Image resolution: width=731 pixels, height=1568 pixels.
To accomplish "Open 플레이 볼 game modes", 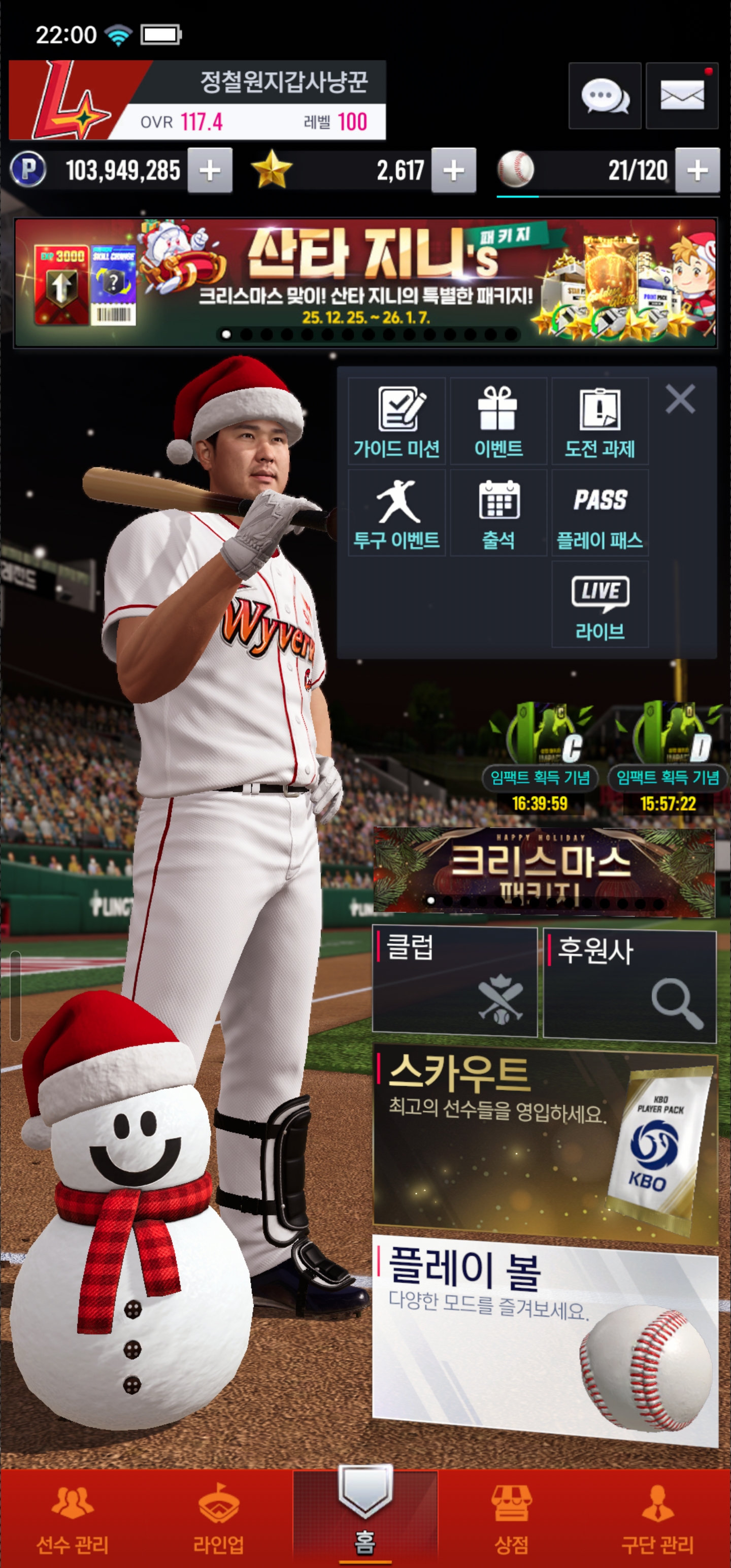I will pos(545,1339).
